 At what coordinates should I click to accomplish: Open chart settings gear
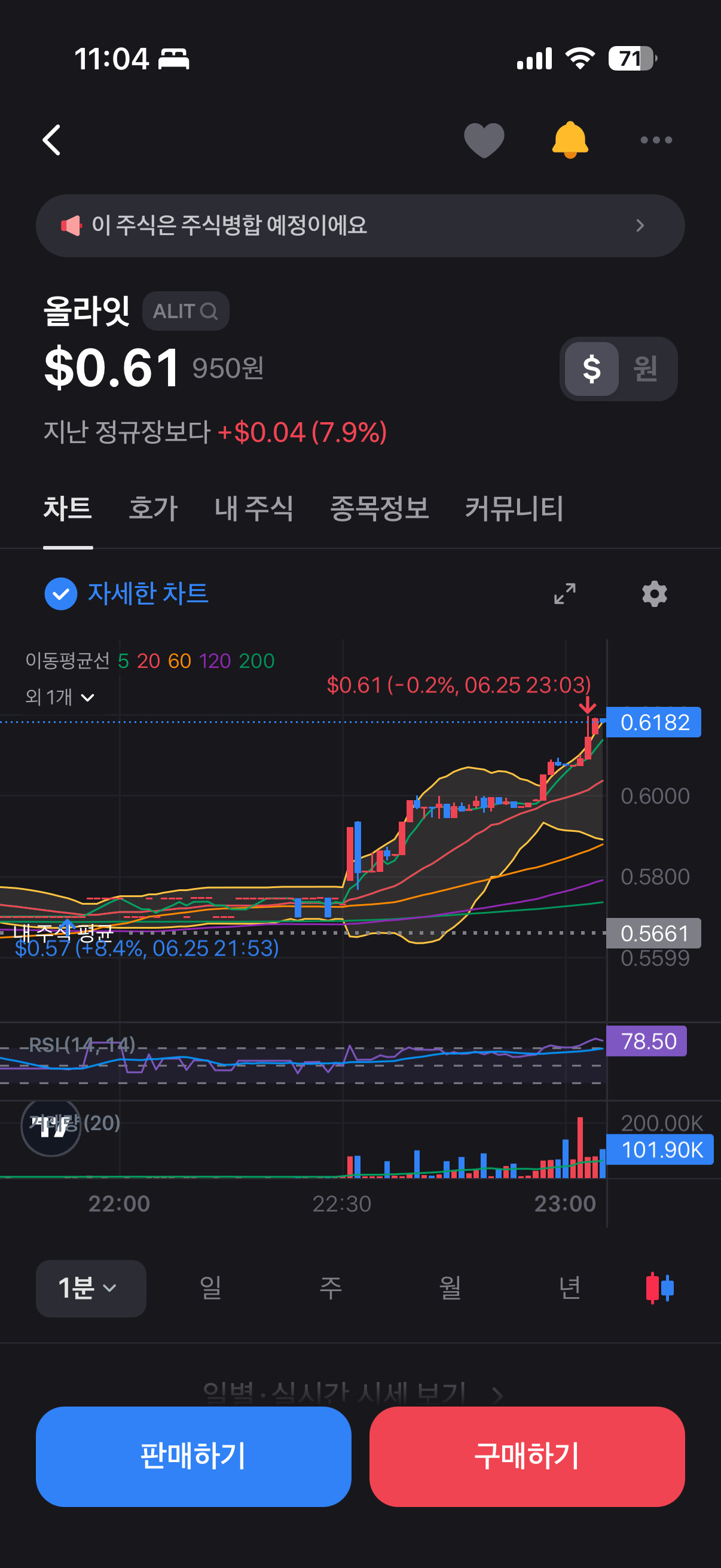tap(655, 593)
